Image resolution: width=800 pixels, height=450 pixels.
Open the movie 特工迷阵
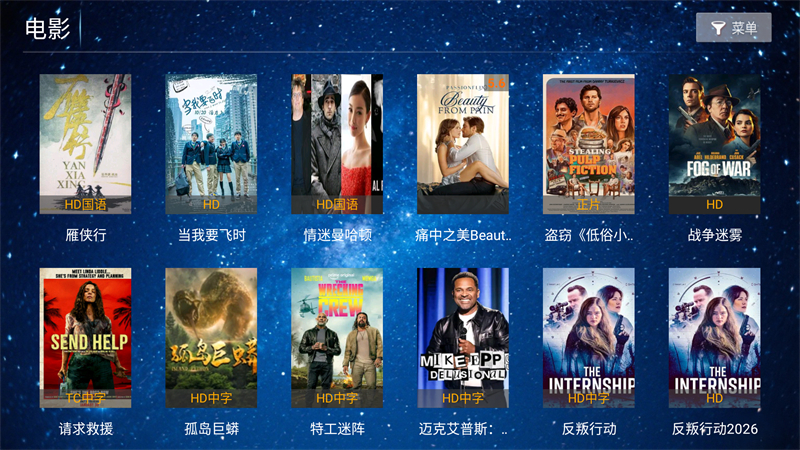337,337
